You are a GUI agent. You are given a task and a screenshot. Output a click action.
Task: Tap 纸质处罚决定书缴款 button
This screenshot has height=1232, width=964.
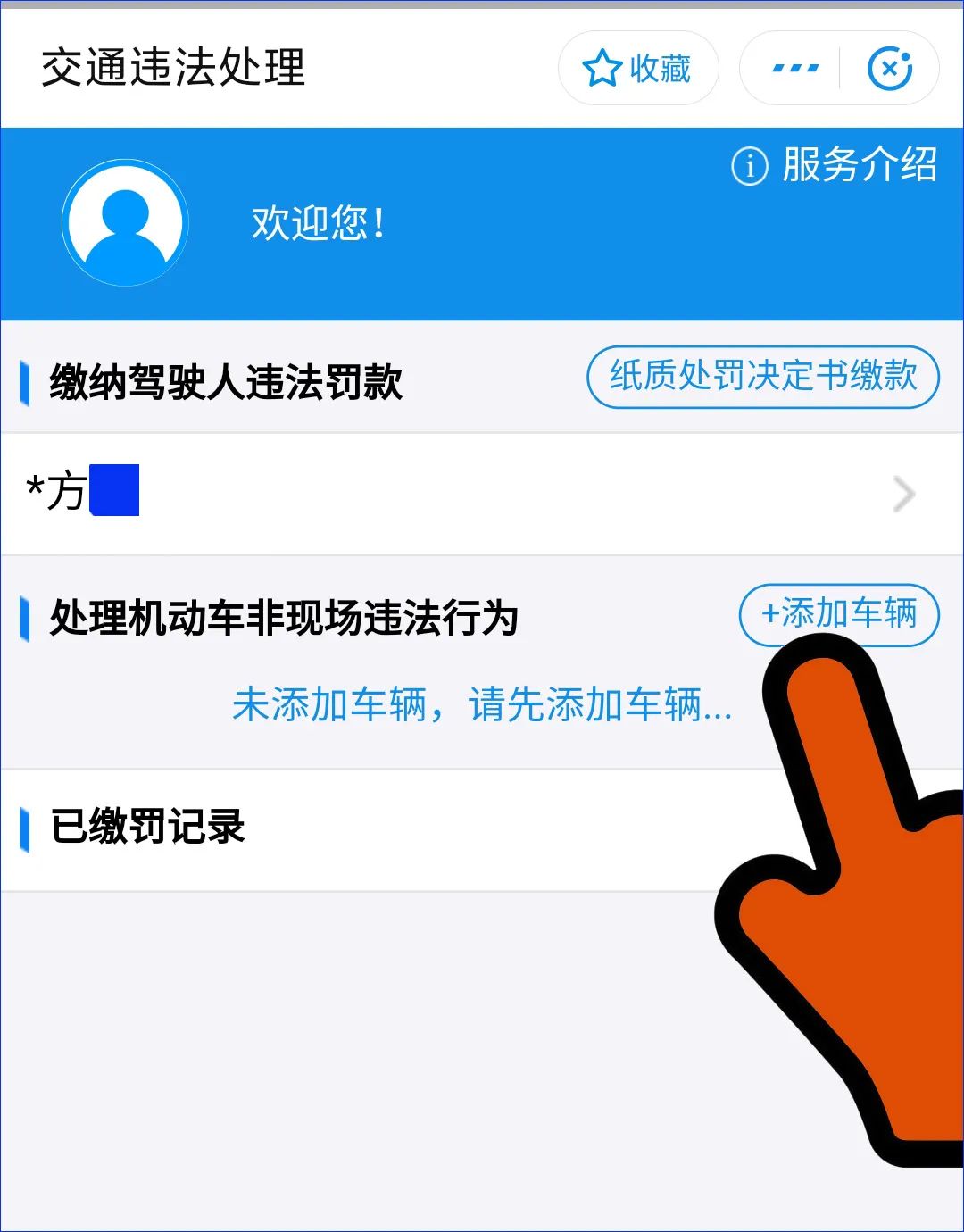[x=762, y=377]
